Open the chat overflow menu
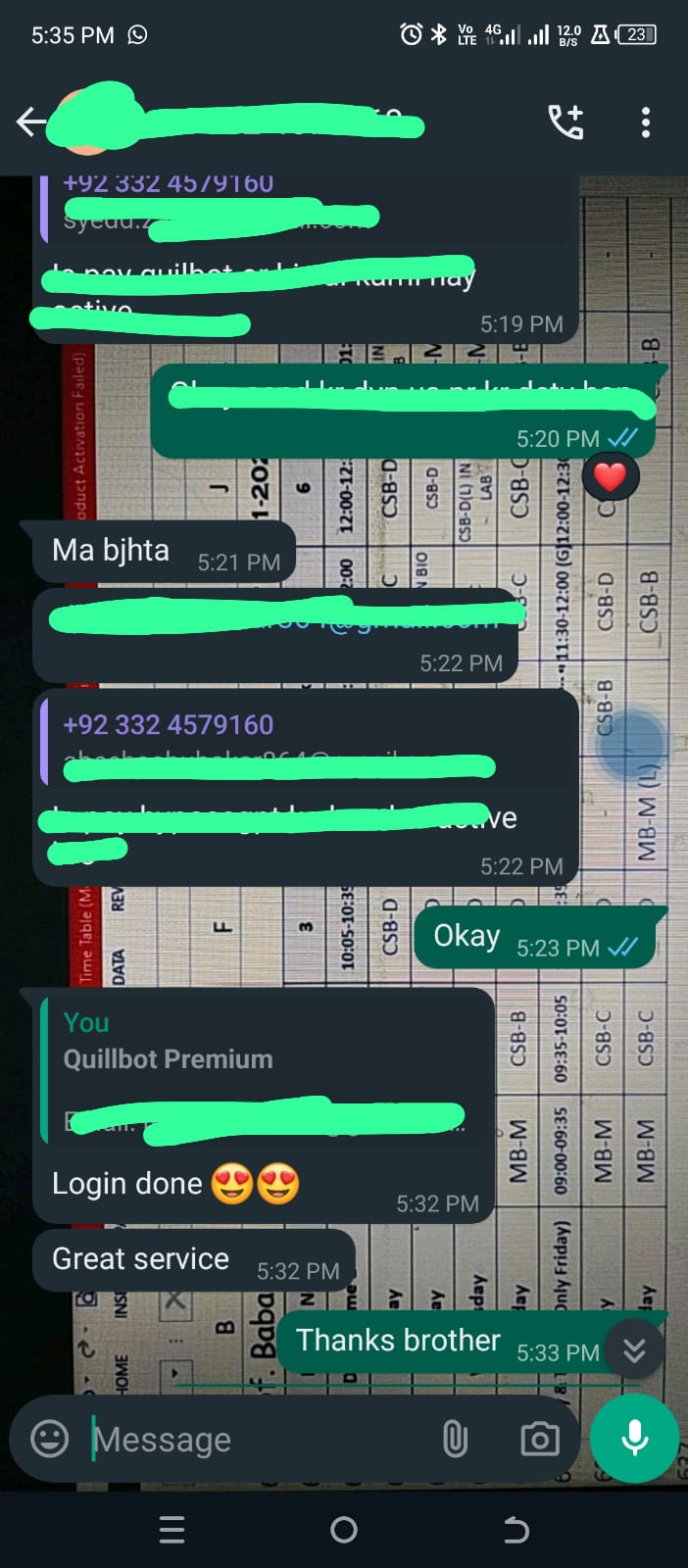Image resolution: width=688 pixels, height=1568 pixels. [645, 122]
